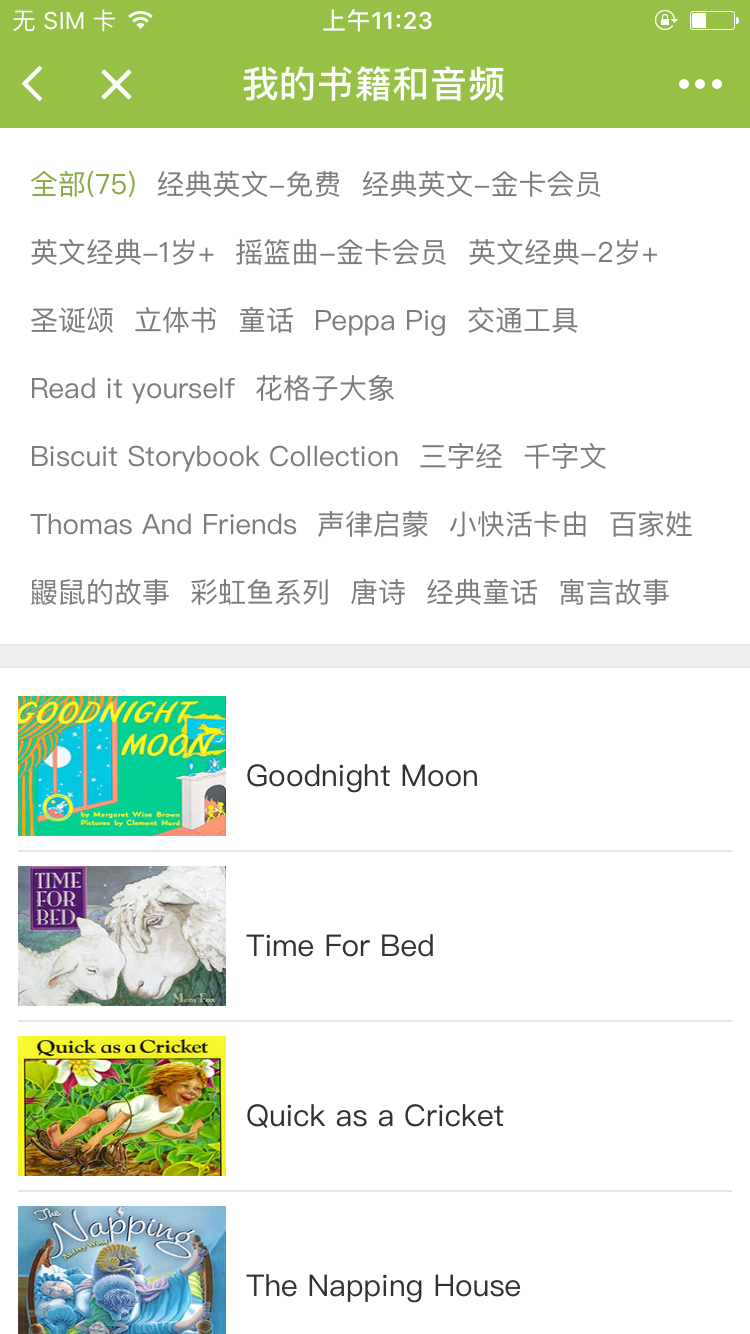Go back using the arrow icon

[x=33, y=85]
